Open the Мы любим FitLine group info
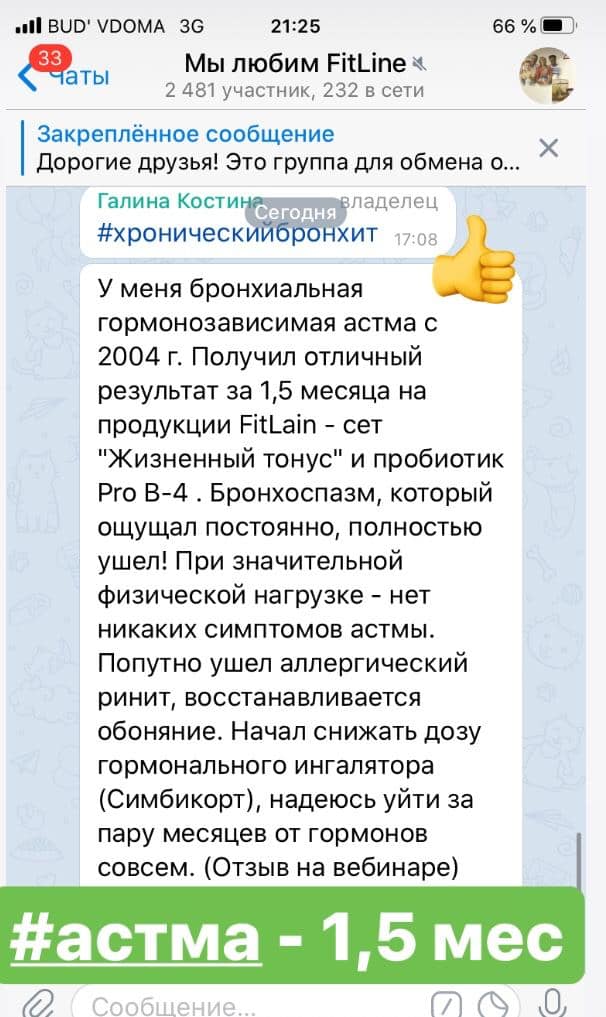 point(295,75)
